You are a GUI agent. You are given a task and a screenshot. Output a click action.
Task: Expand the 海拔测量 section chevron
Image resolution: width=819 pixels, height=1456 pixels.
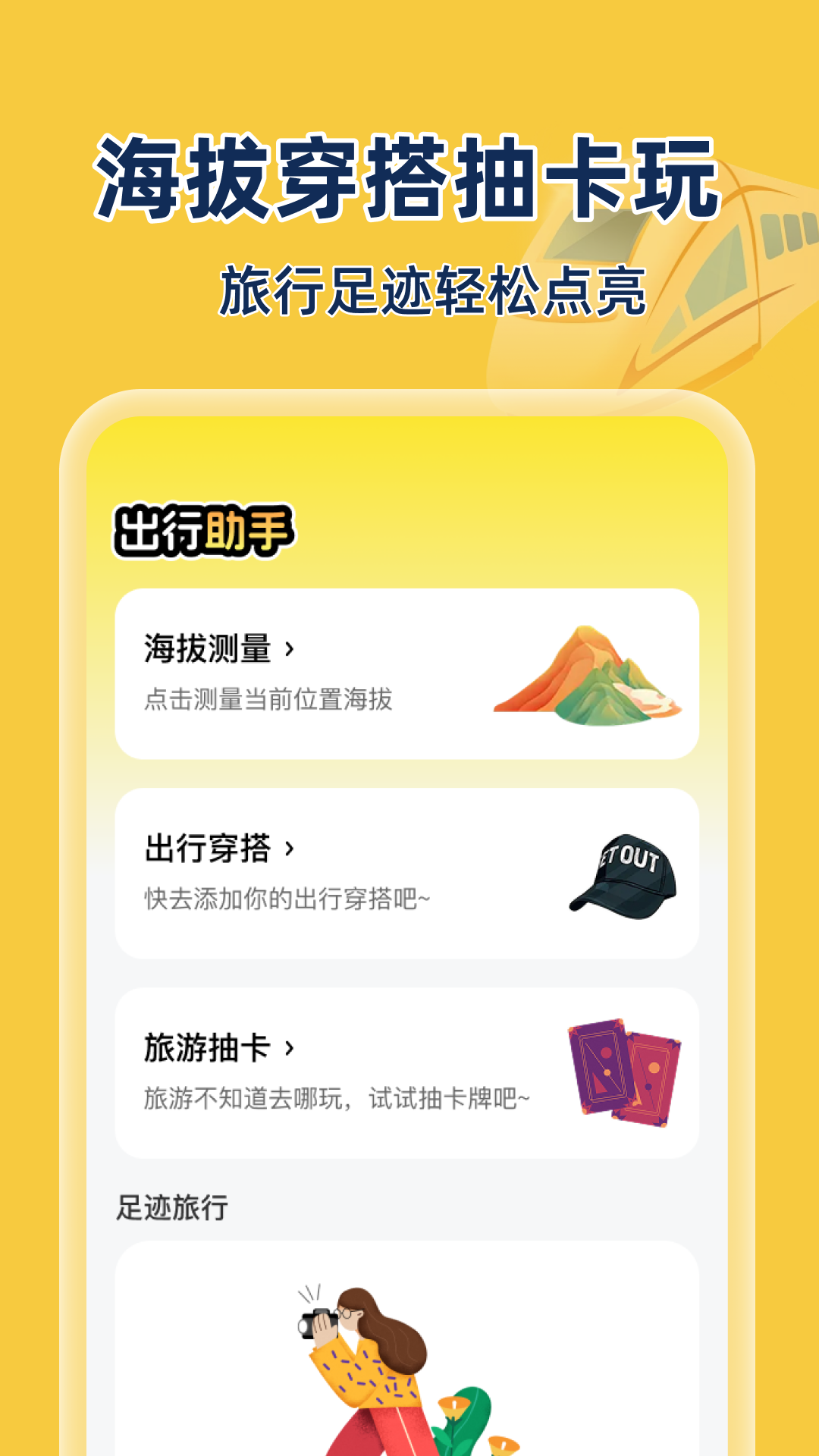tap(288, 648)
